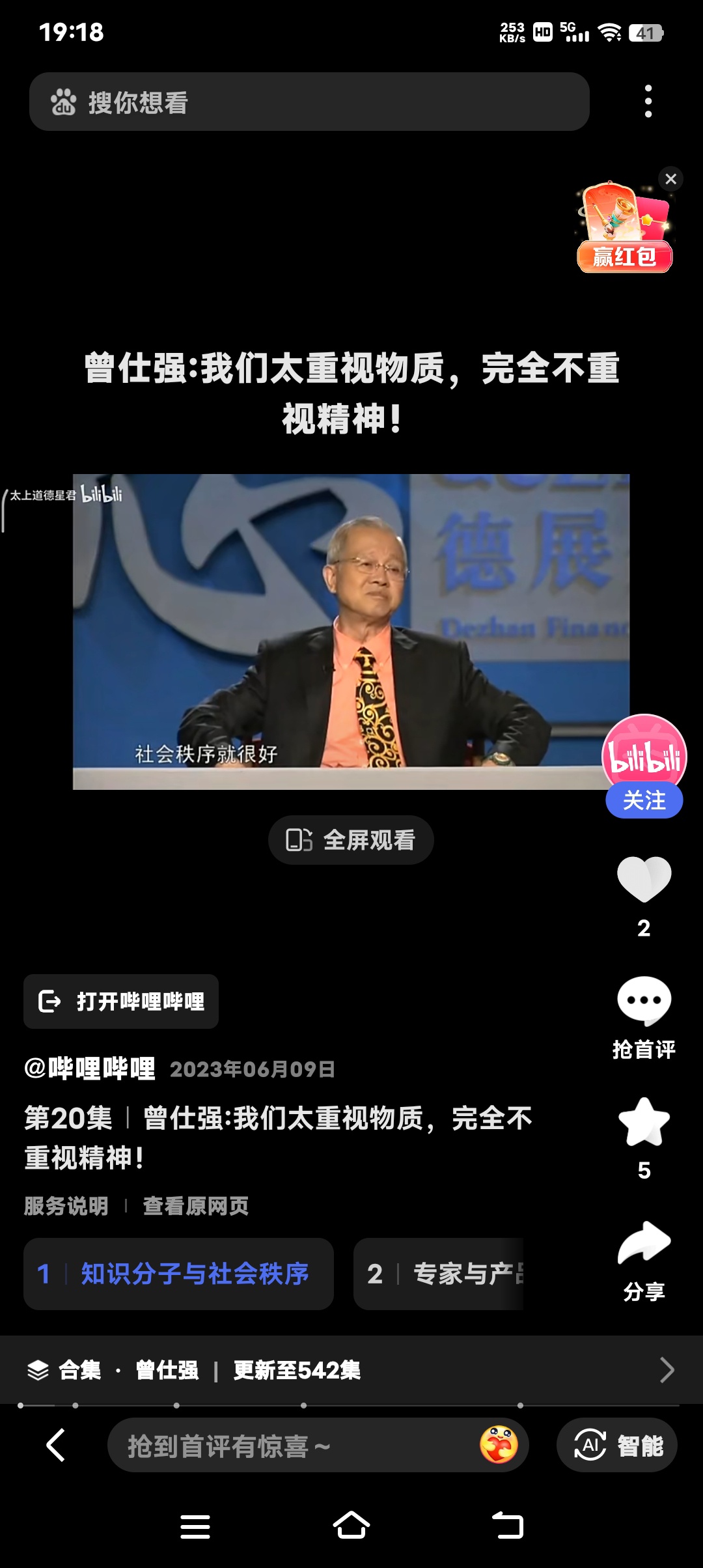703x1568 pixels.
Task: Share this video via 分享
Action: [x=644, y=1244]
